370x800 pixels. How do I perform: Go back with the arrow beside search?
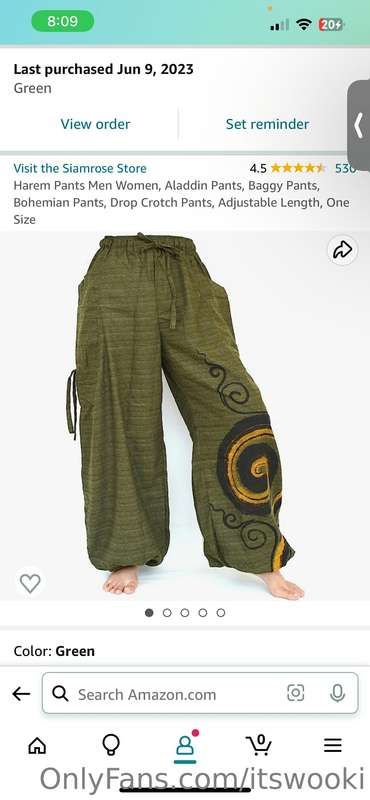pos(21,693)
